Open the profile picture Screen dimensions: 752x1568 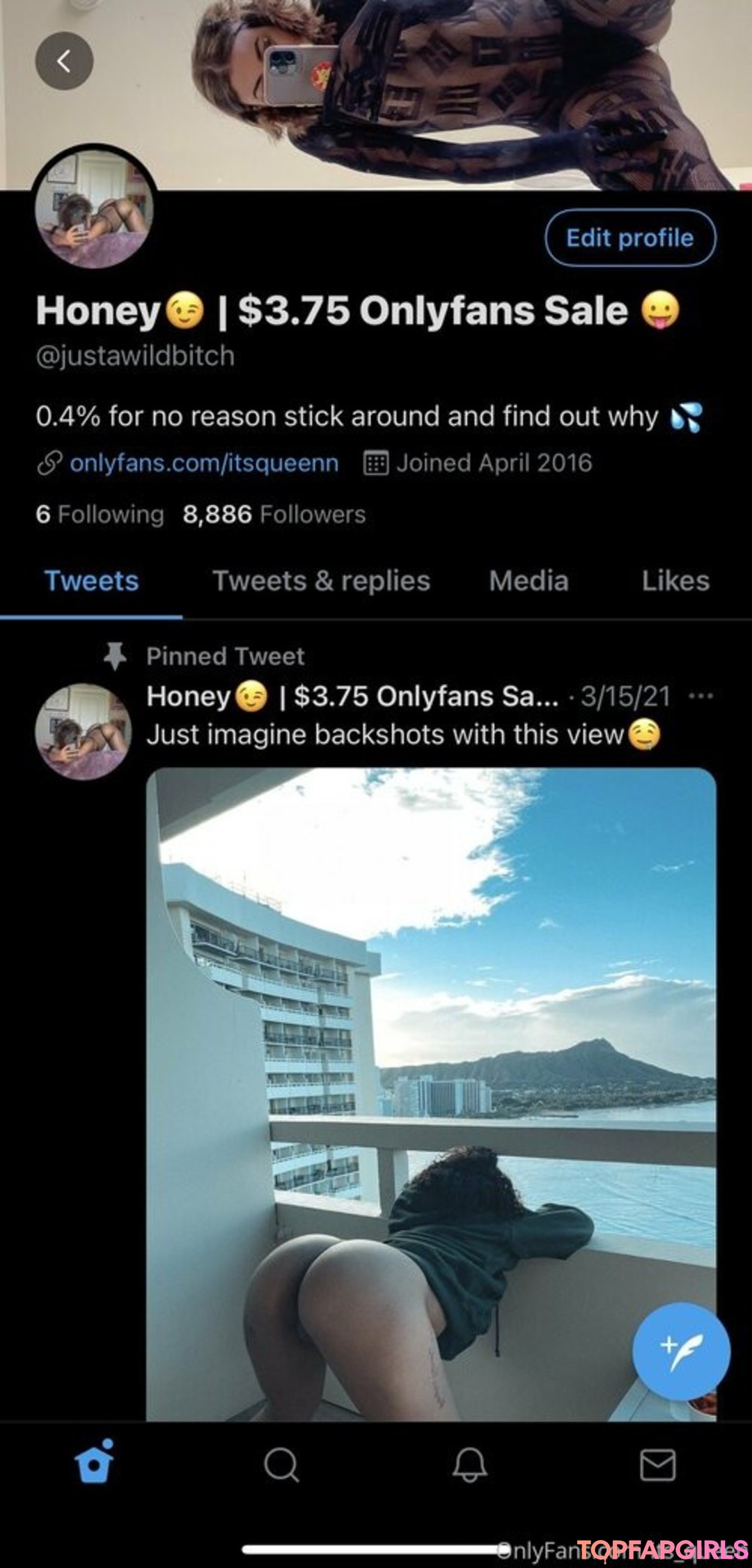[95, 208]
